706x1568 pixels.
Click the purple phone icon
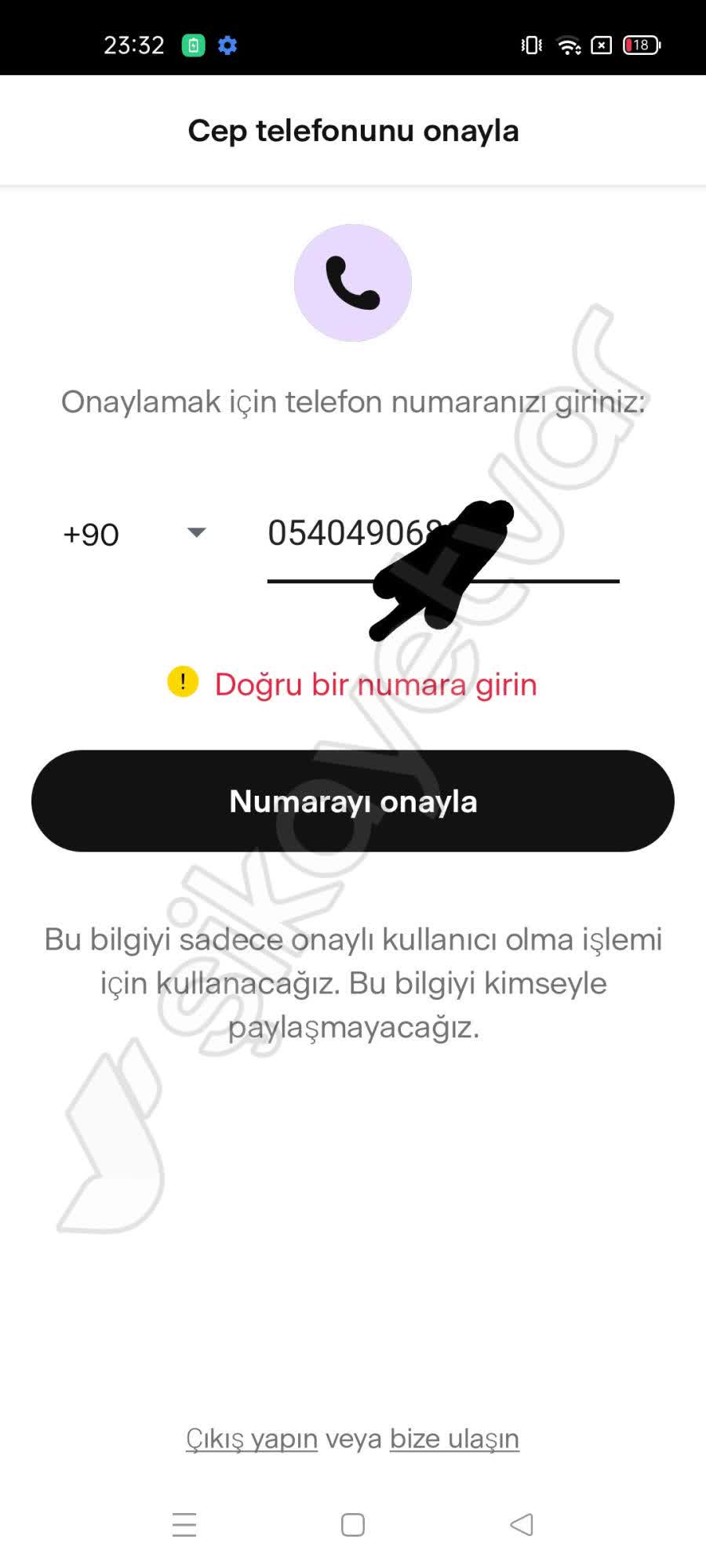(x=353, y=282)
